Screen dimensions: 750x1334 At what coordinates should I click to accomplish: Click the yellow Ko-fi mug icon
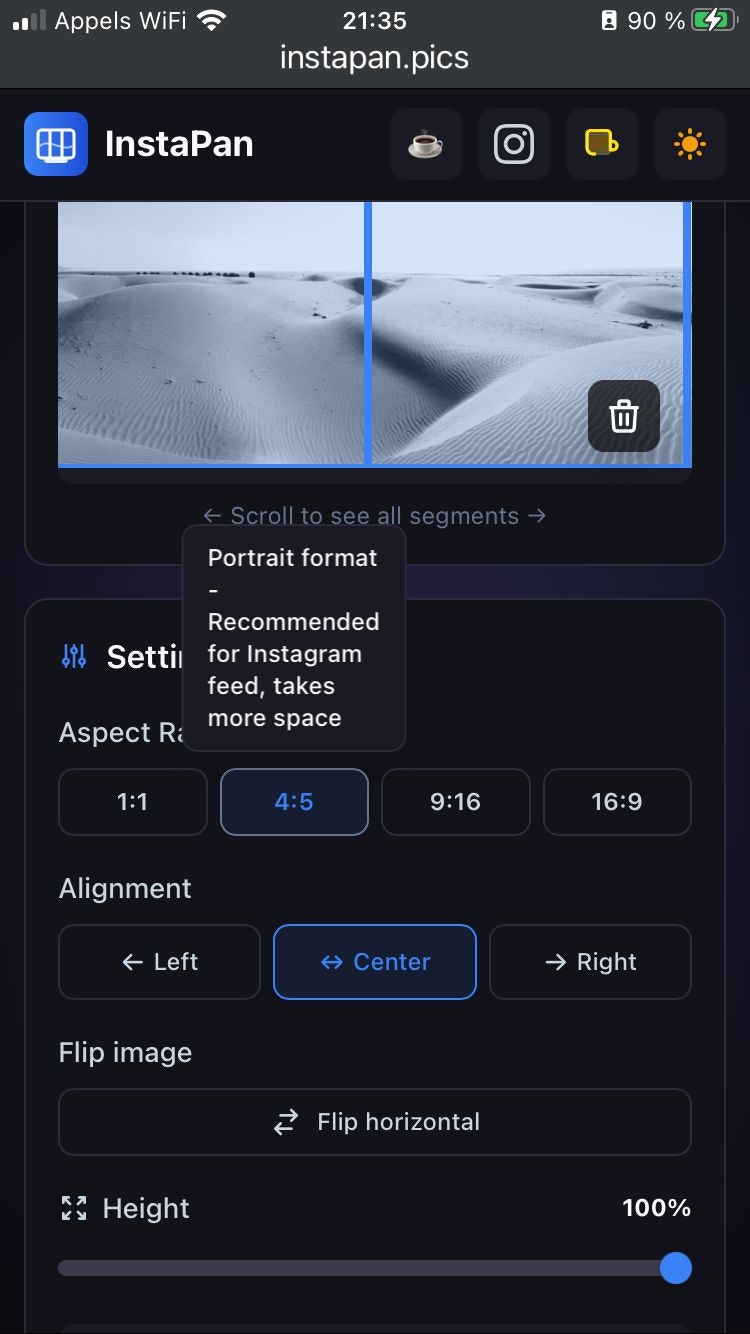pos(601,144)
